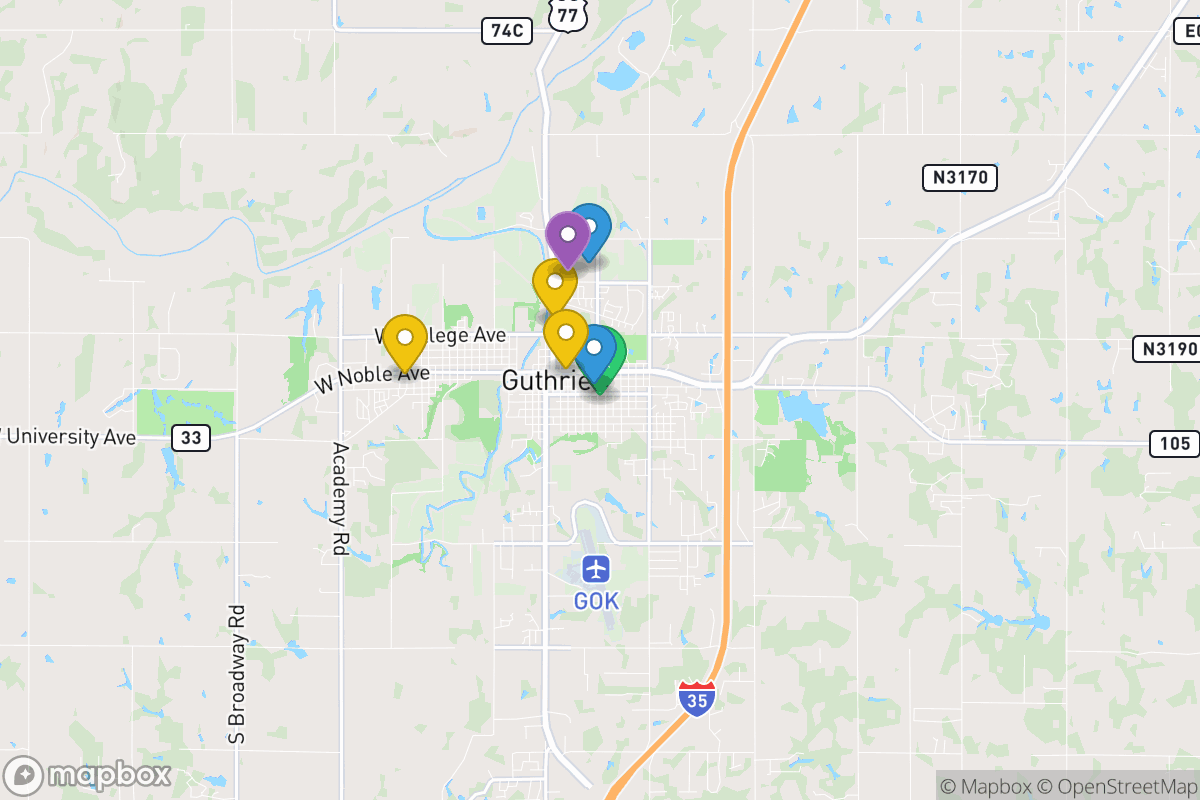Tap the purple map pin

[x=567, y=236]
